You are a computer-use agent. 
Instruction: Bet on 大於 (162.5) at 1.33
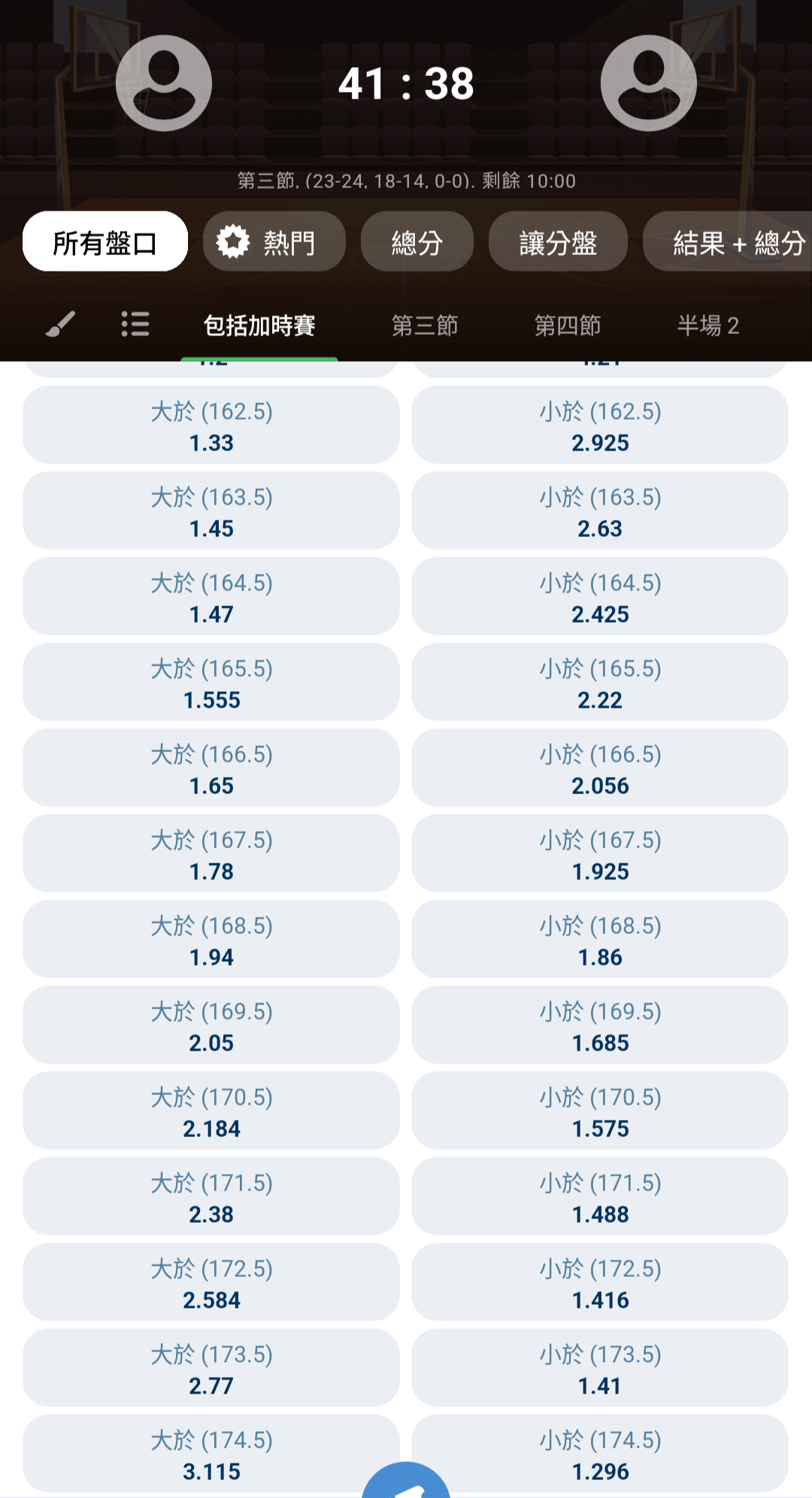[211, 425]
